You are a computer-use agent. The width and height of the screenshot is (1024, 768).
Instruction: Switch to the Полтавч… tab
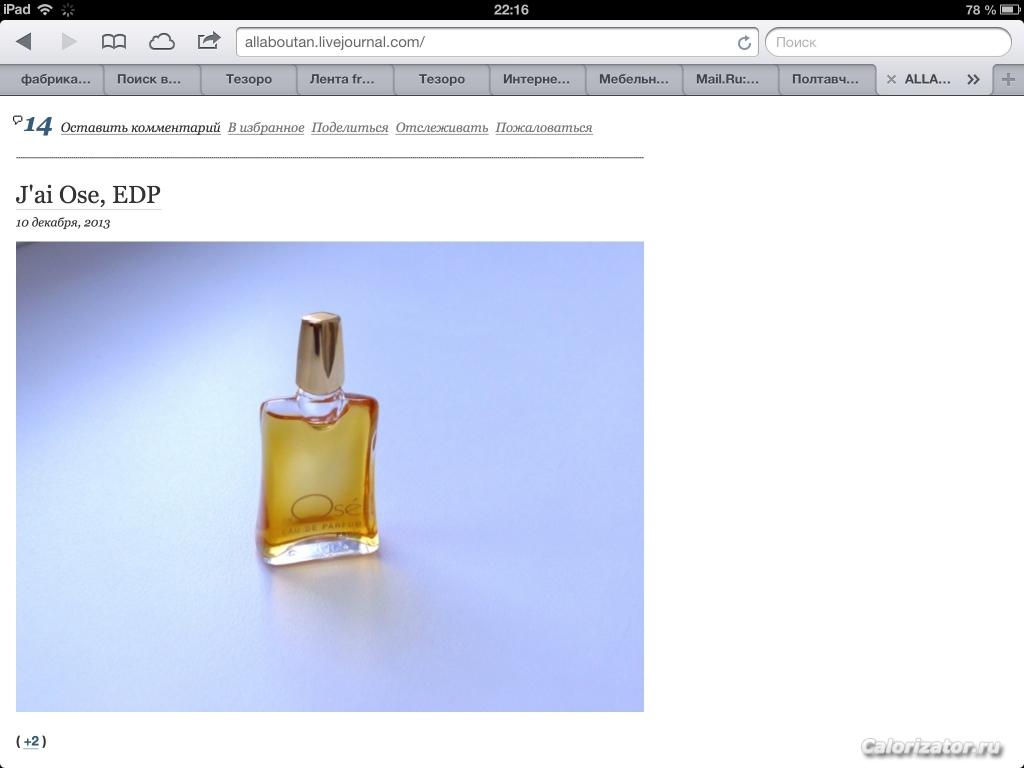click(825, 79)
